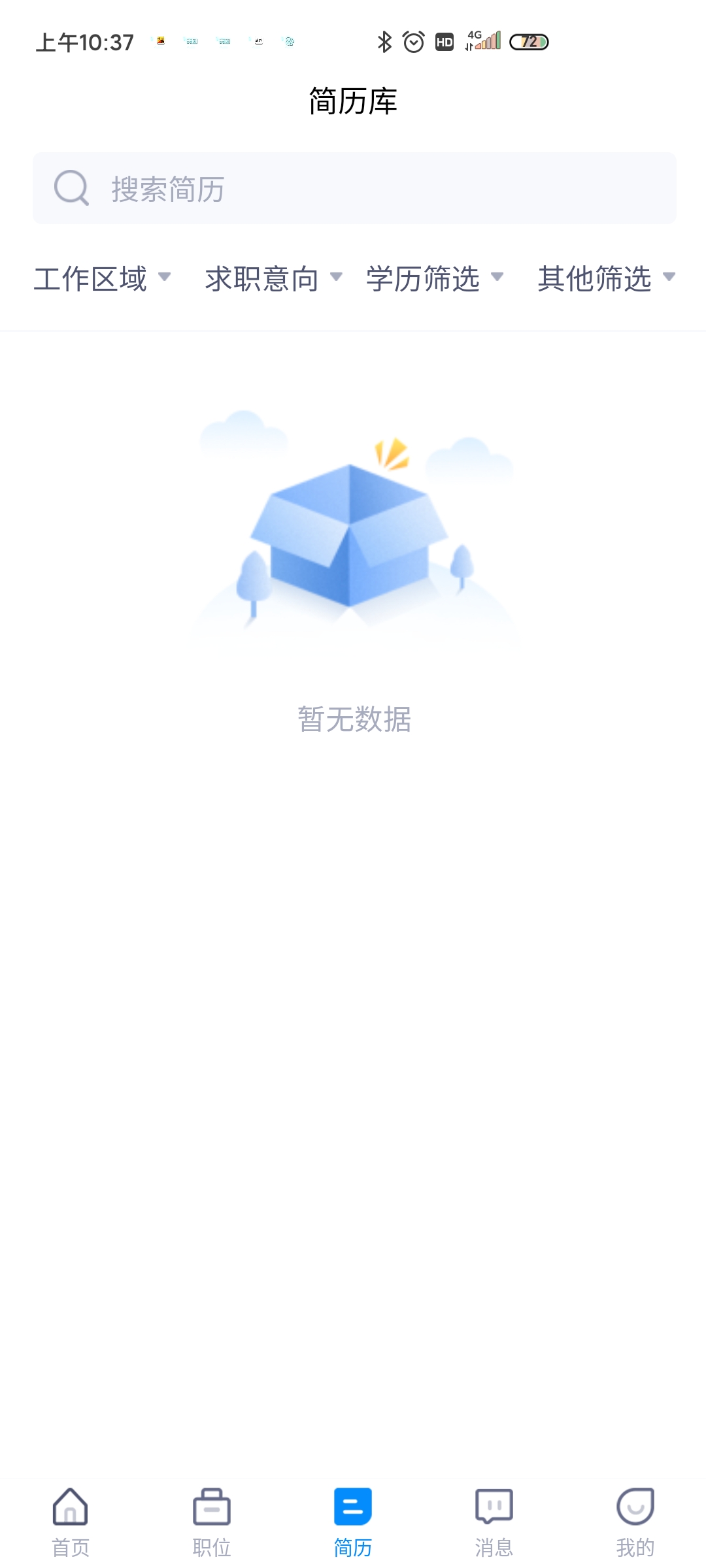This screenshot has width=706, height=1568.
Task: Tap the 简历 resume tab icon
Action: tap(353, 1507)
